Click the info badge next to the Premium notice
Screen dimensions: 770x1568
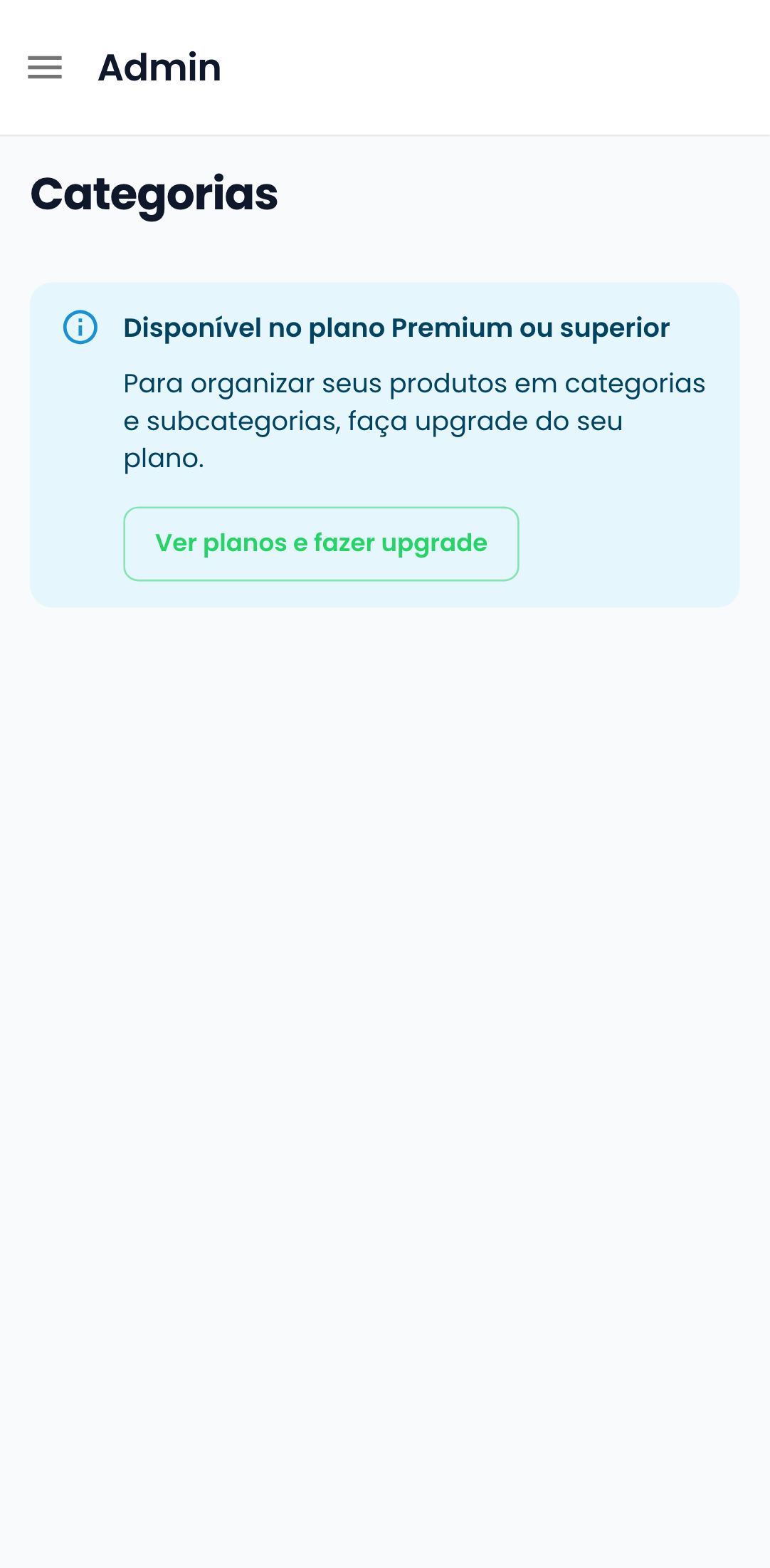(80, 328)
